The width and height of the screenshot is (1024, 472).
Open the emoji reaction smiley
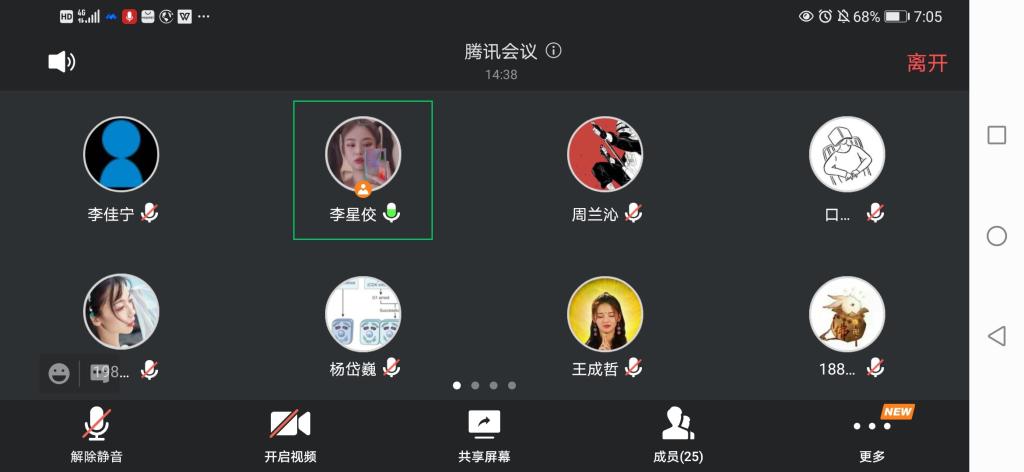[x=59, y=373]
